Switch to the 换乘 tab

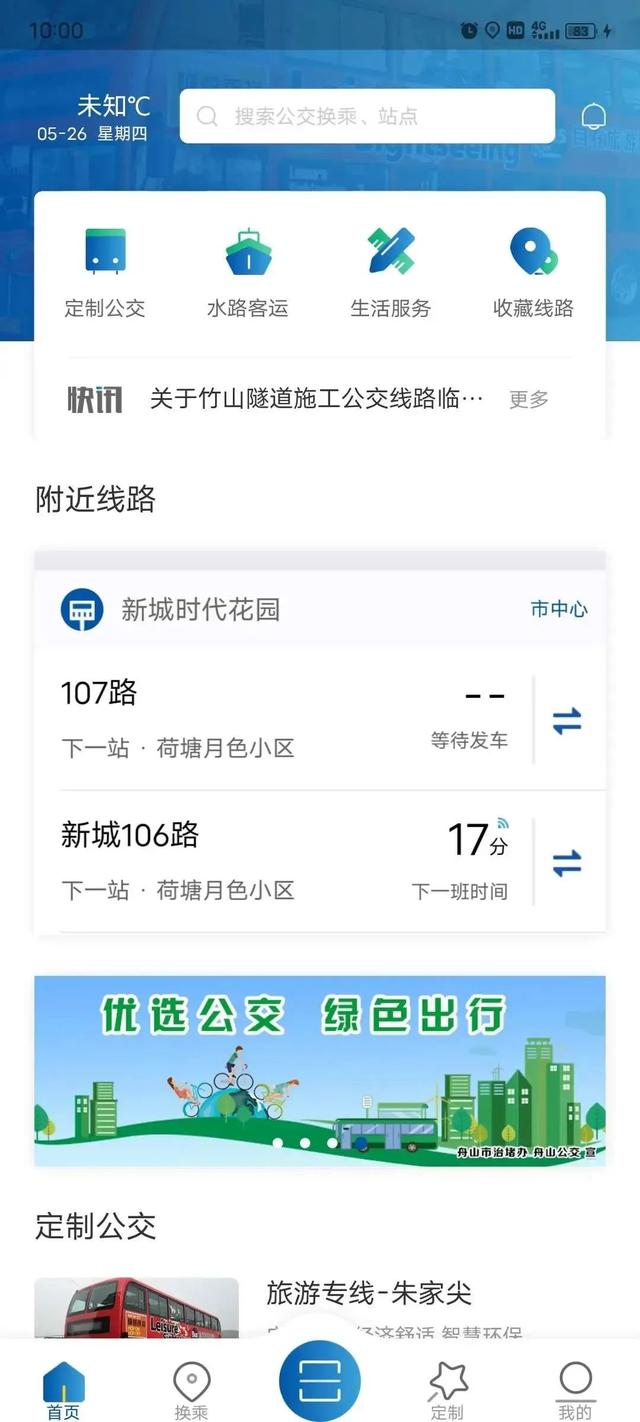pos(191,1390)
